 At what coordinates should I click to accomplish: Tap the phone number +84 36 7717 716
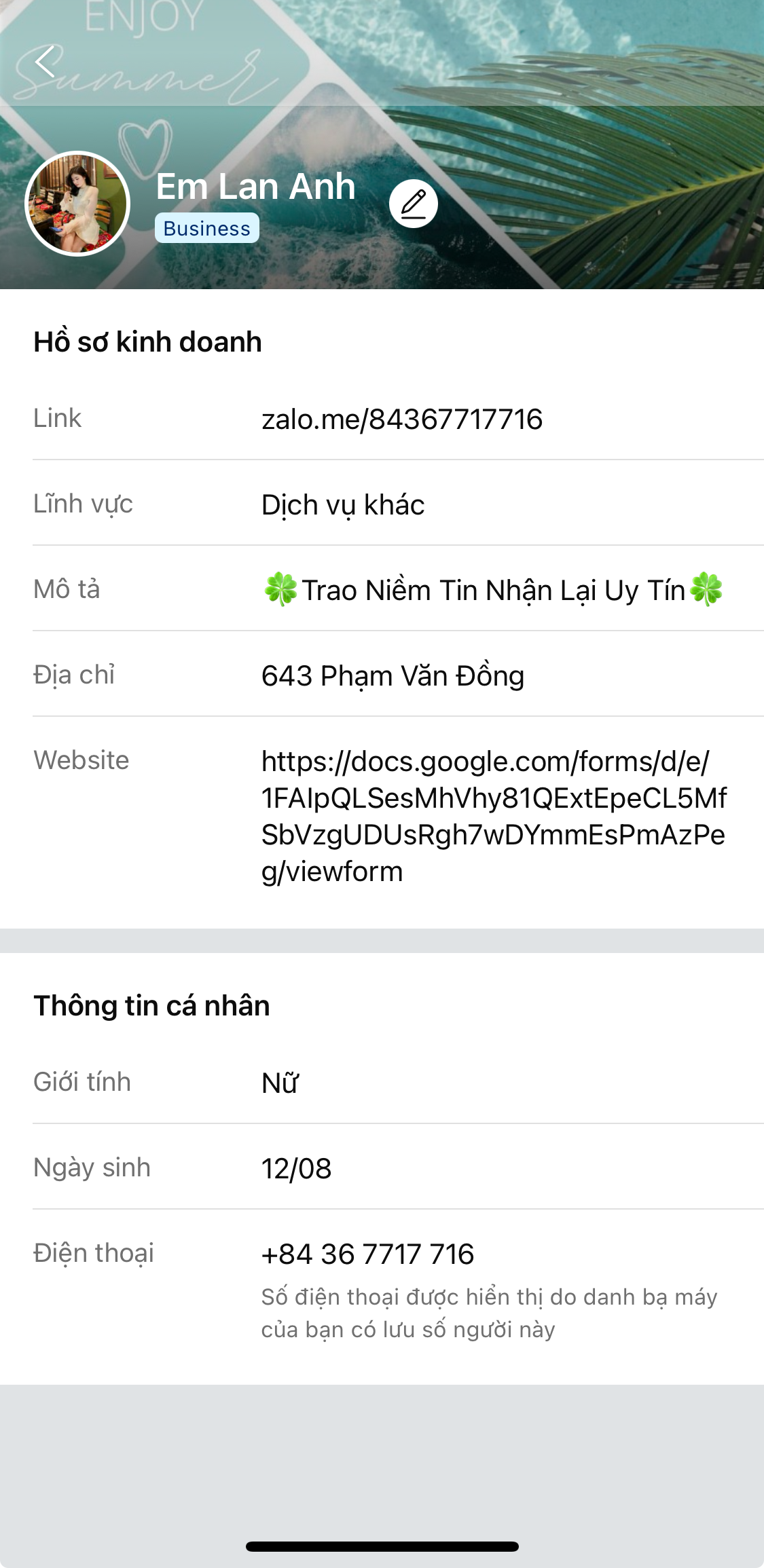[367, 1254]
